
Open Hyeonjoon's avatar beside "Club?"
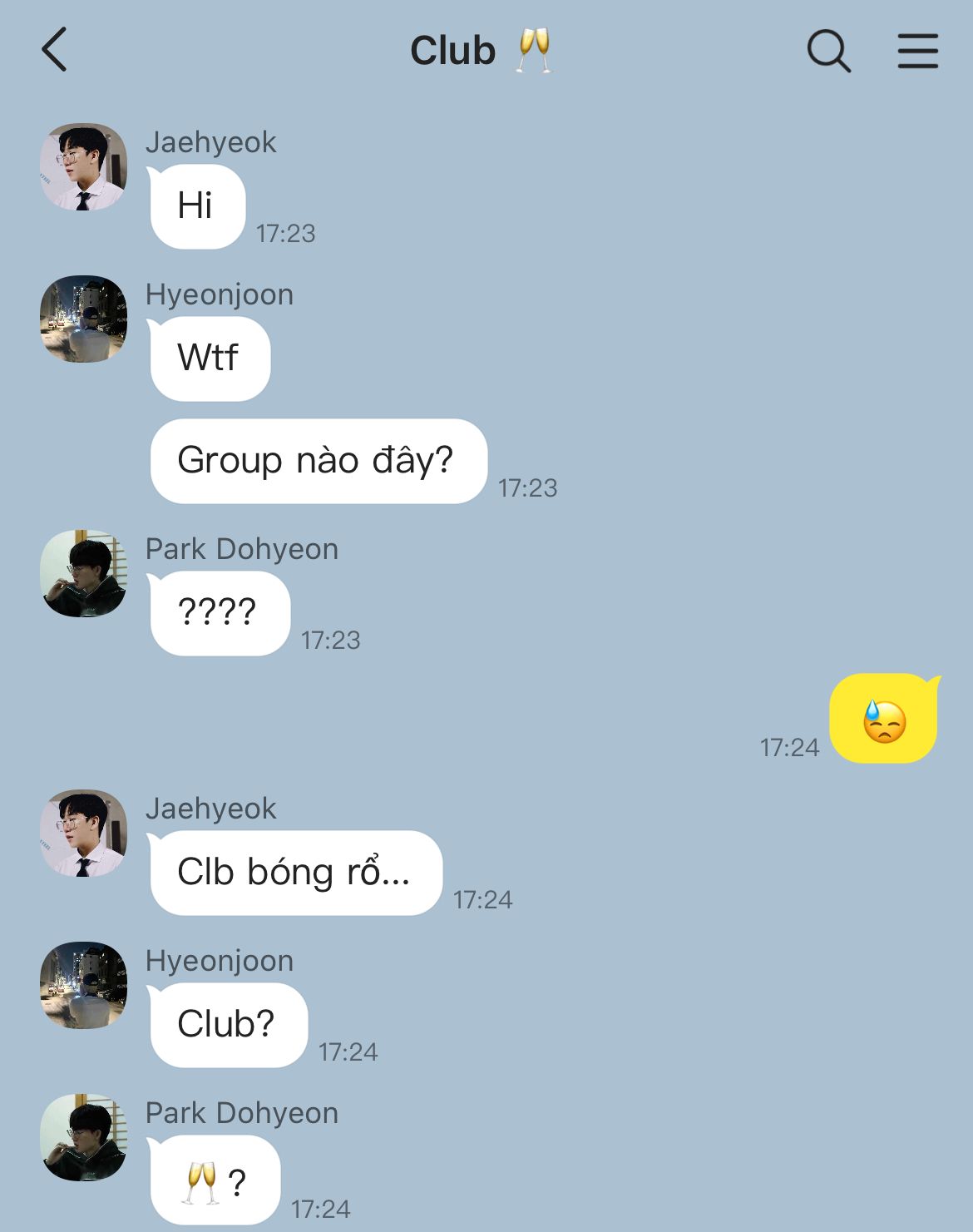coord(84,985)
